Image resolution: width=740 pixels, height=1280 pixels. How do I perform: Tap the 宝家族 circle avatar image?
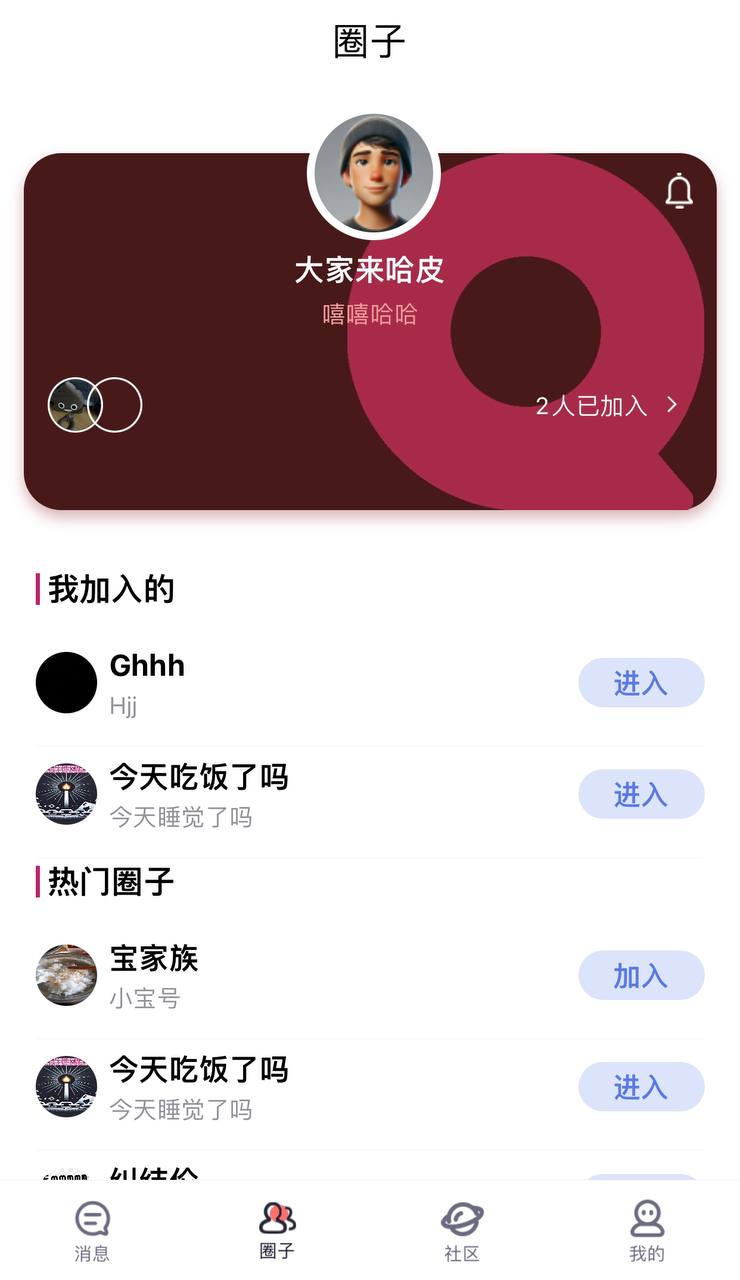pyautogui.click(x=66, y=975)
